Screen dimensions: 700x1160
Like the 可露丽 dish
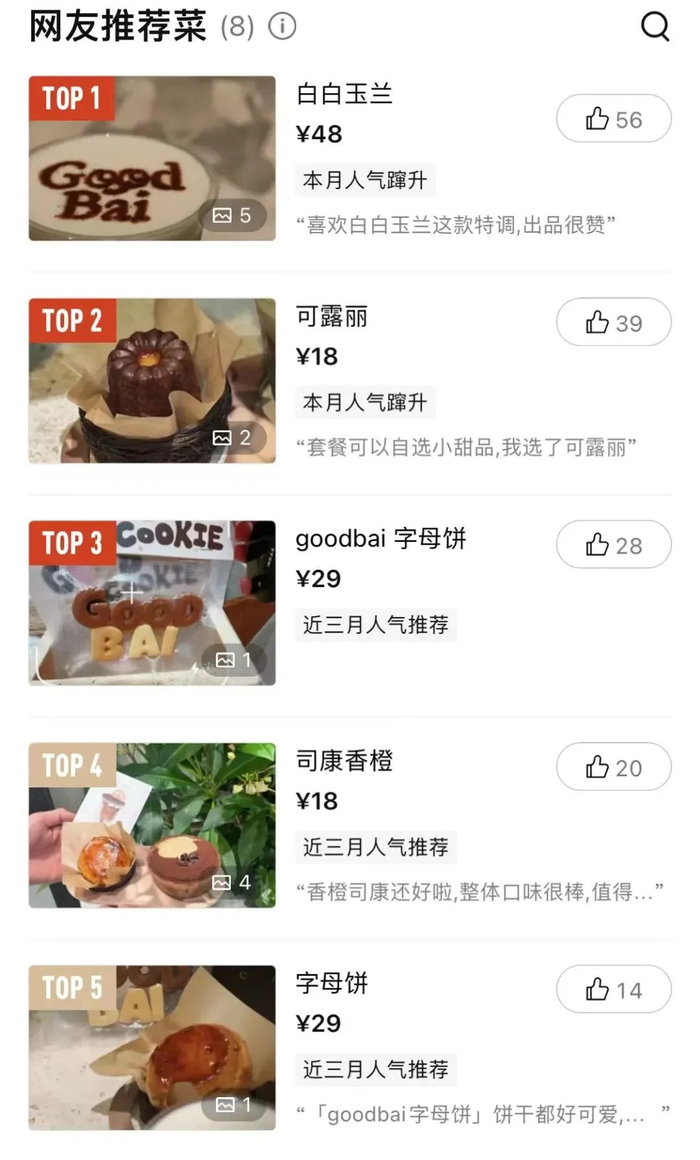pyautogui.click(x=614, y=323)
